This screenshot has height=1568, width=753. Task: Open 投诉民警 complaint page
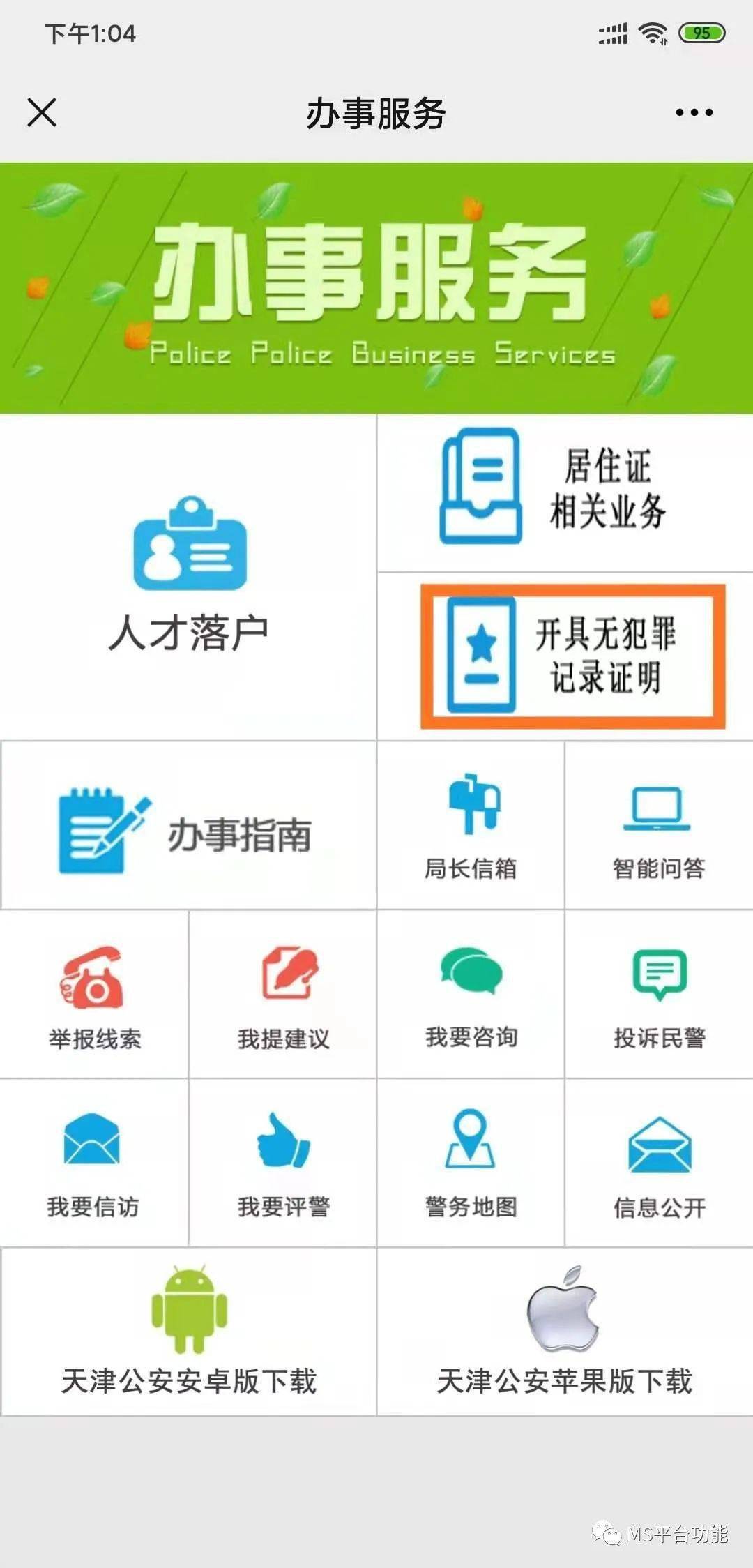(x=659, y=995)
